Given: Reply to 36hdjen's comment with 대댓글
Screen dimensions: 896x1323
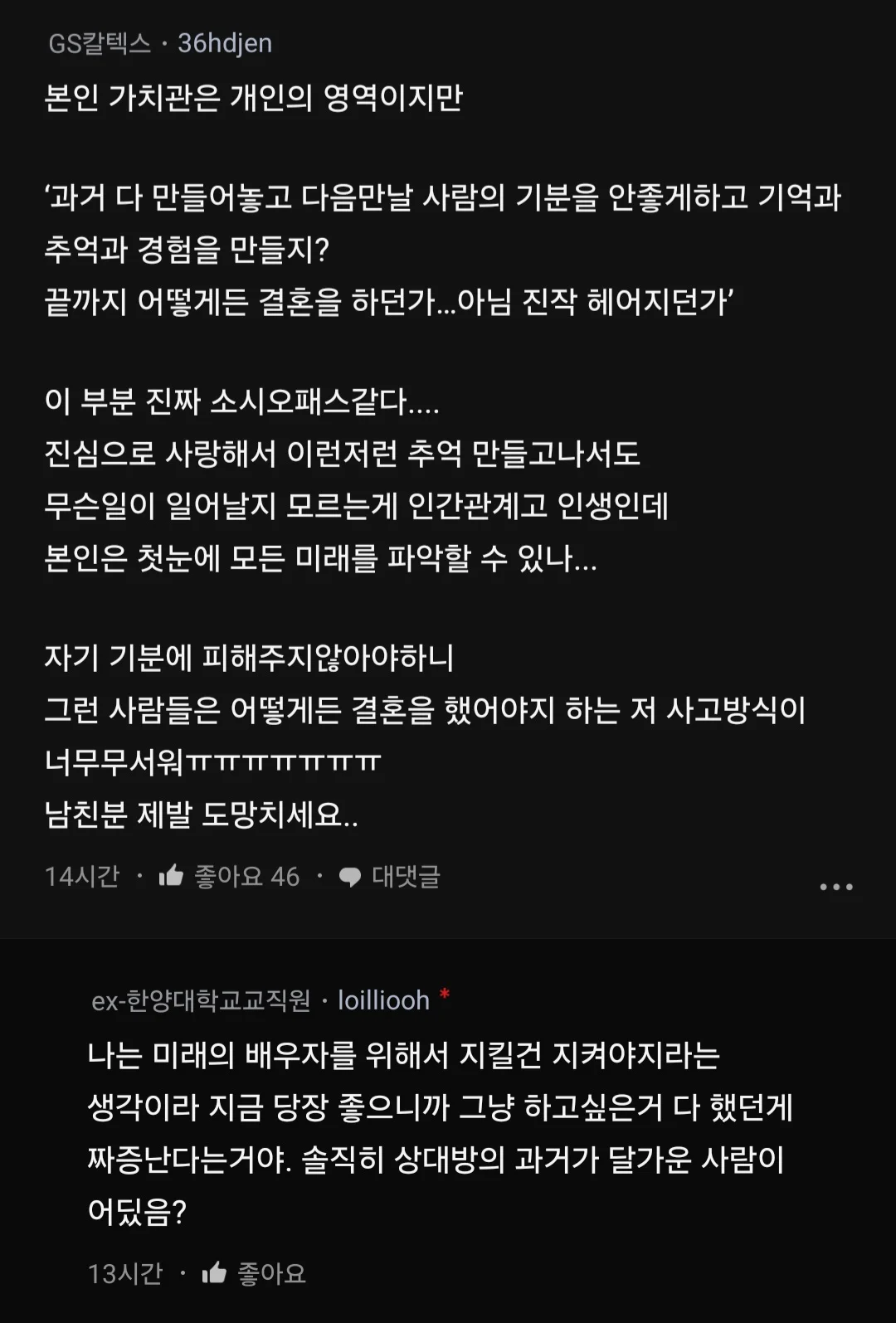Looking at the screenshot, I should click(x=390, y=876).
